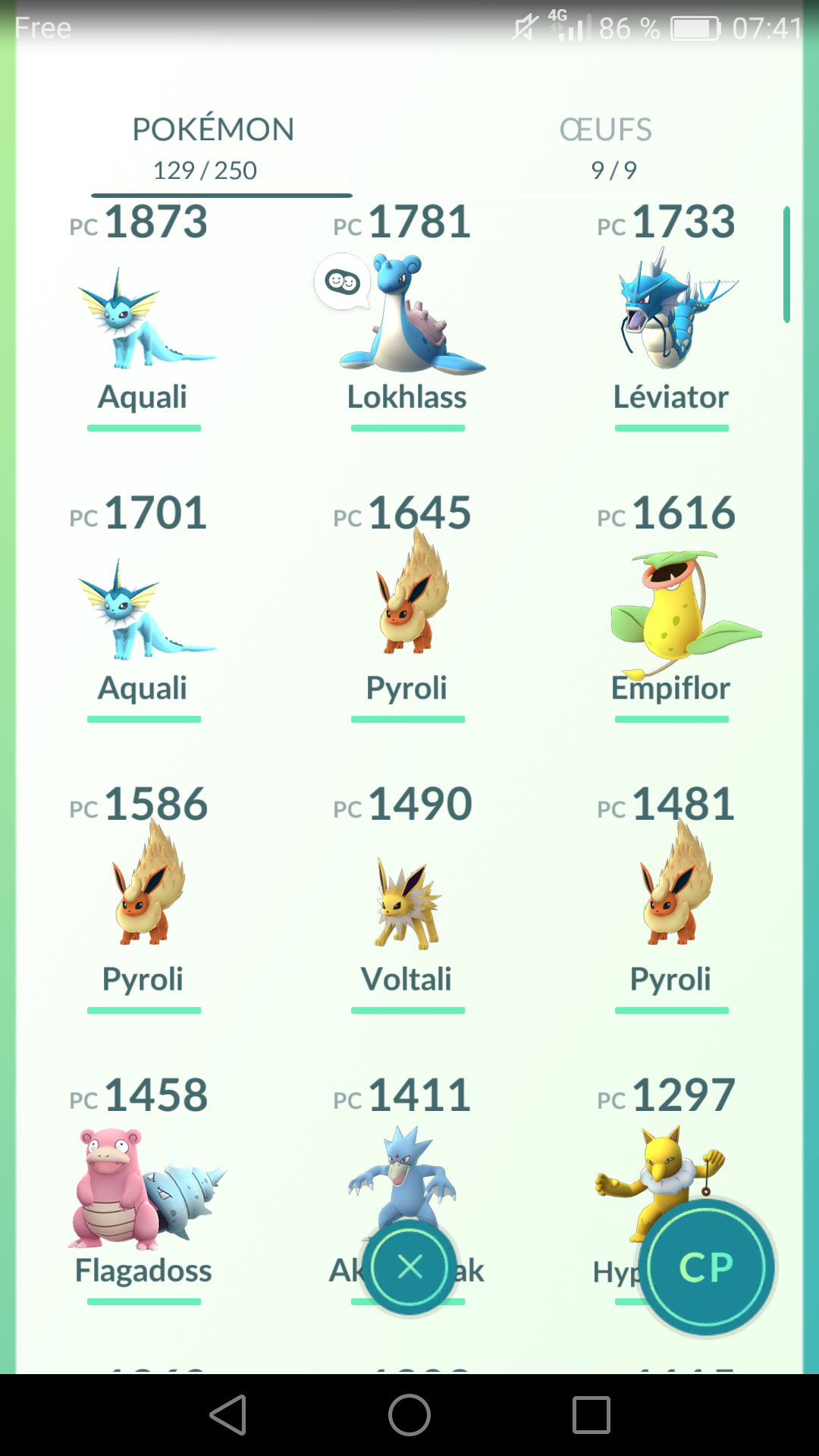Tap the system home button
The width and height of the screenshot is (819, 1456).
click(409, 1415)
